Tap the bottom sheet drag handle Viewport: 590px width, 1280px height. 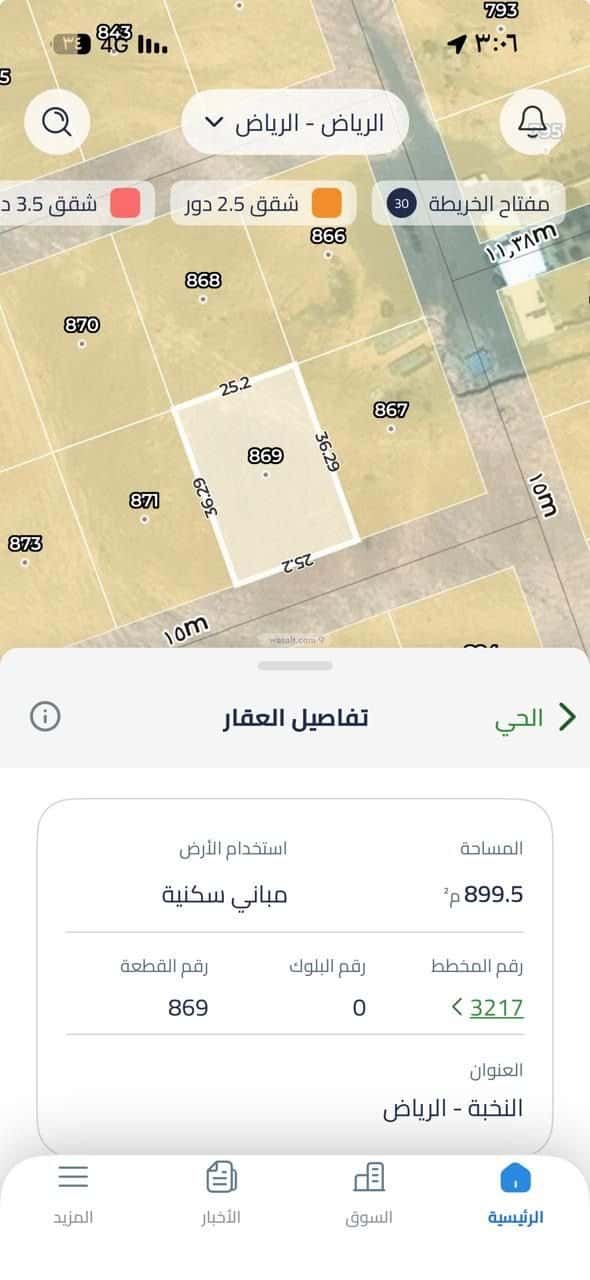tap(295, 665)
